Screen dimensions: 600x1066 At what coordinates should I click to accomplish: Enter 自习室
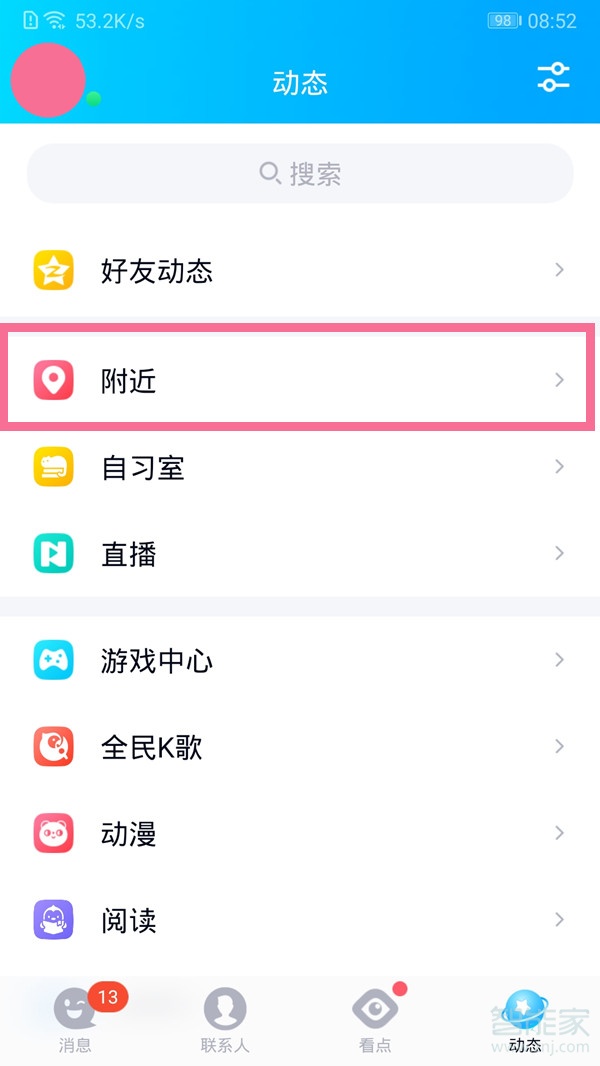point(300,467)
